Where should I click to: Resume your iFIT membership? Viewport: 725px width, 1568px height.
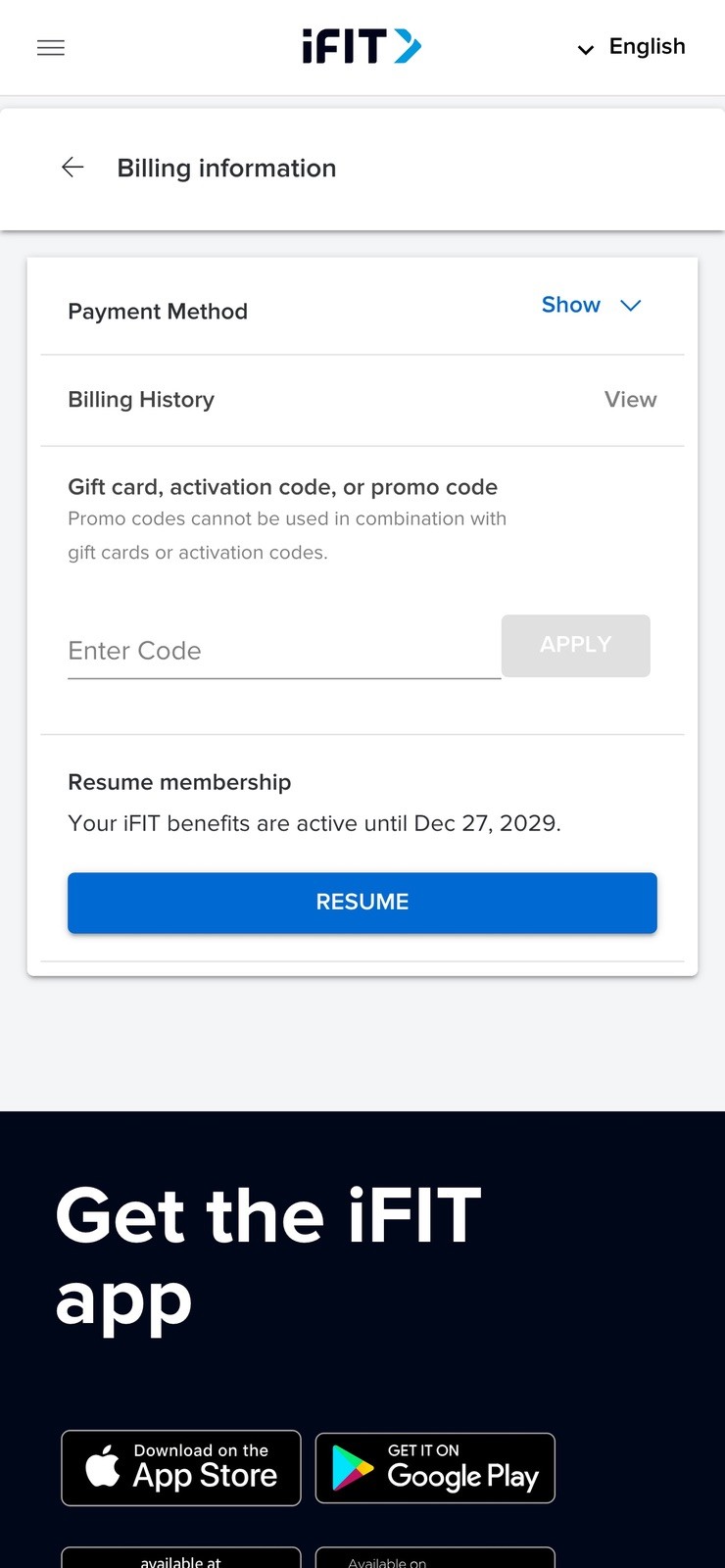pos(362,902)
